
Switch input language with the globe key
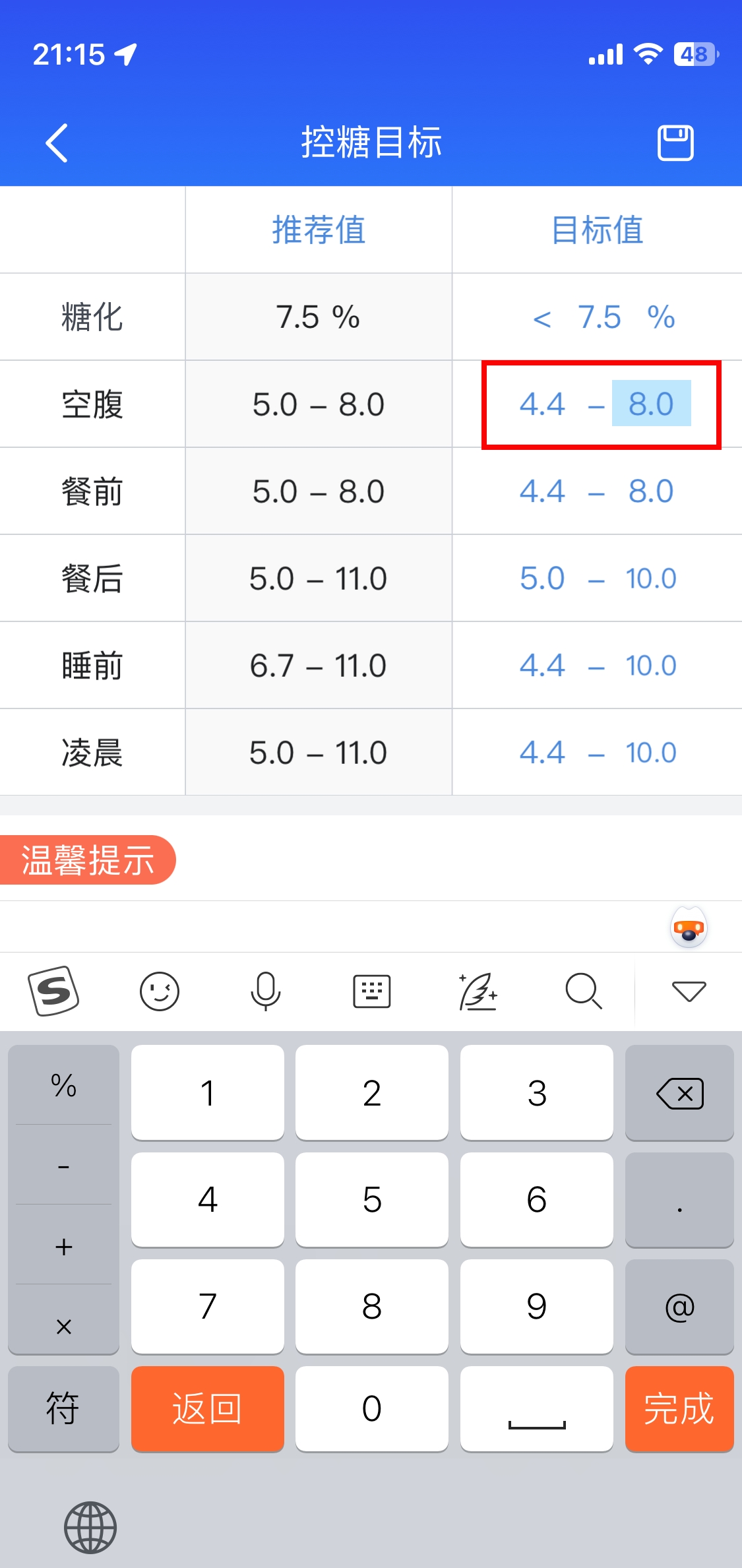pos(90,1527)
